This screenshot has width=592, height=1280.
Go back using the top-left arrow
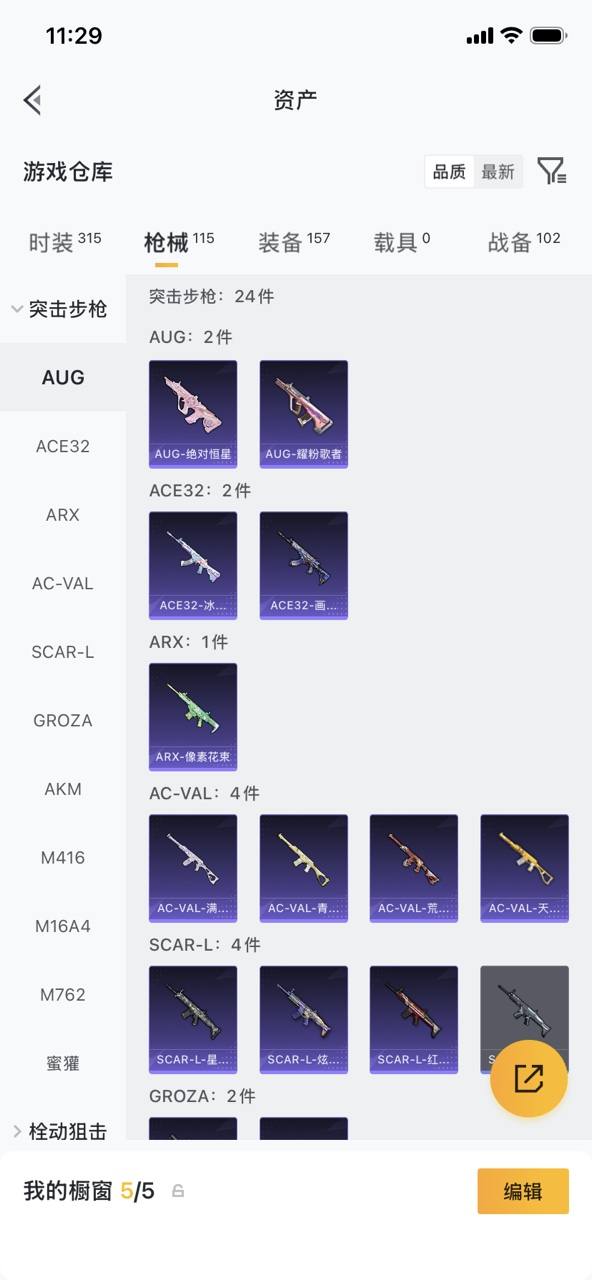pyautogui.click(x=33, y=99)
